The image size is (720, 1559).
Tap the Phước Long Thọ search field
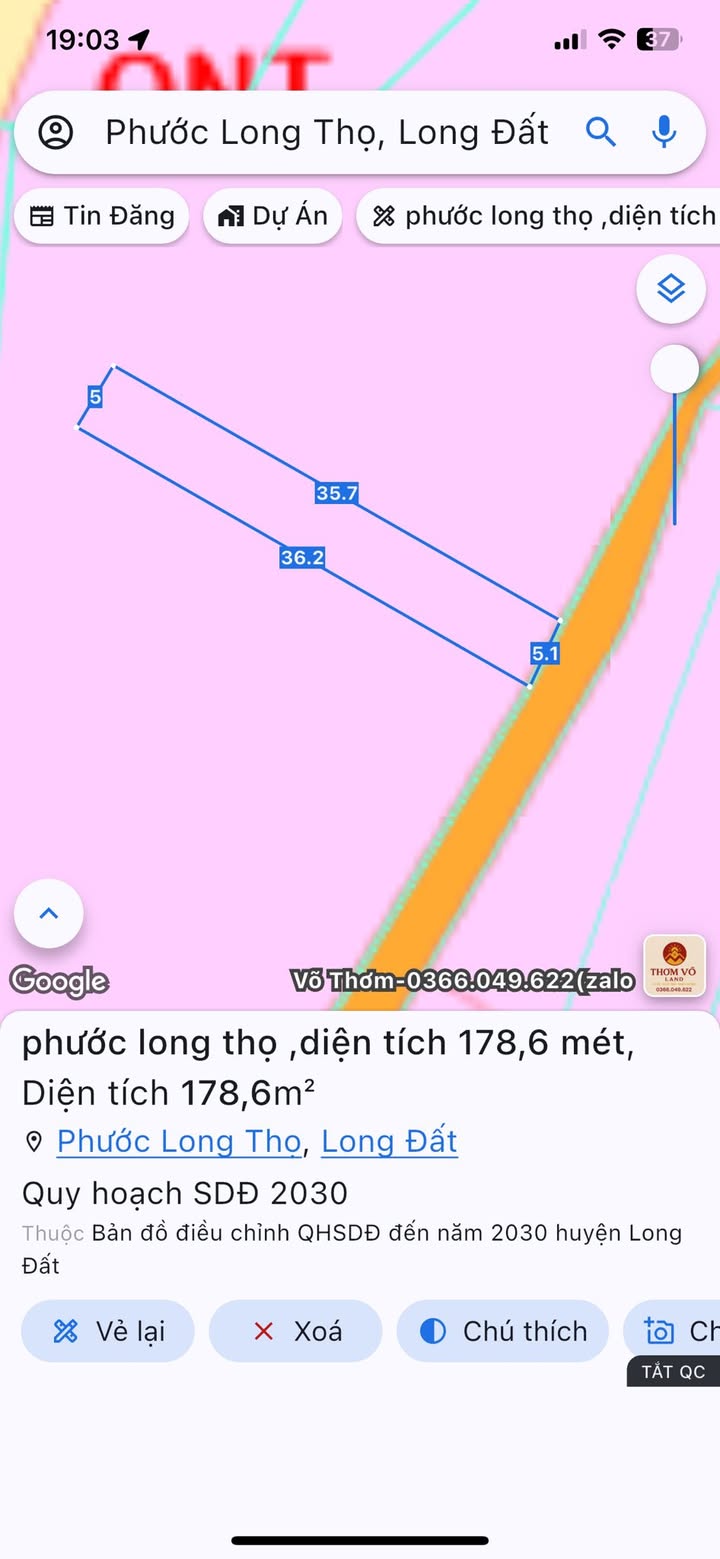point(327,132)
